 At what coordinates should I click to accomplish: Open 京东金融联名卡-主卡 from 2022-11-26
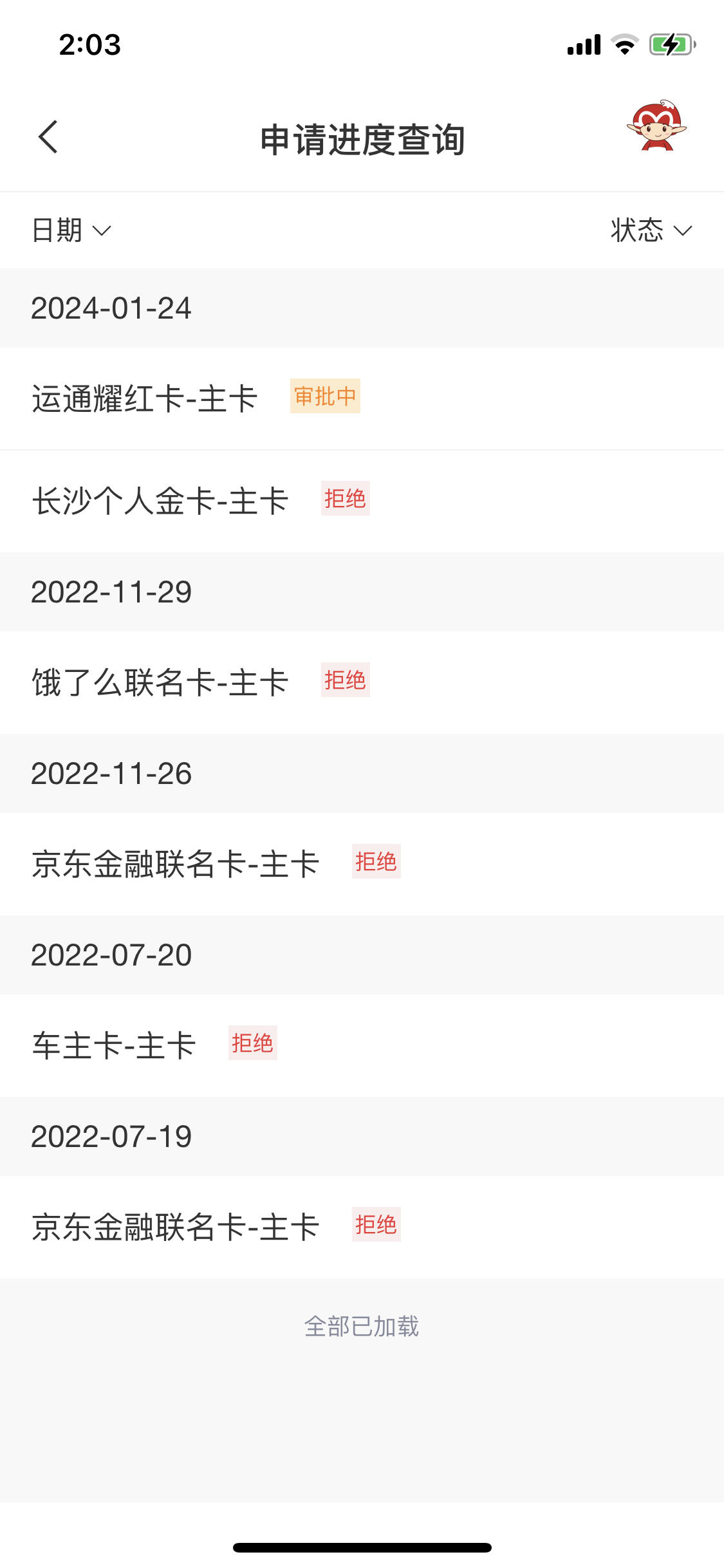[362, 864]
